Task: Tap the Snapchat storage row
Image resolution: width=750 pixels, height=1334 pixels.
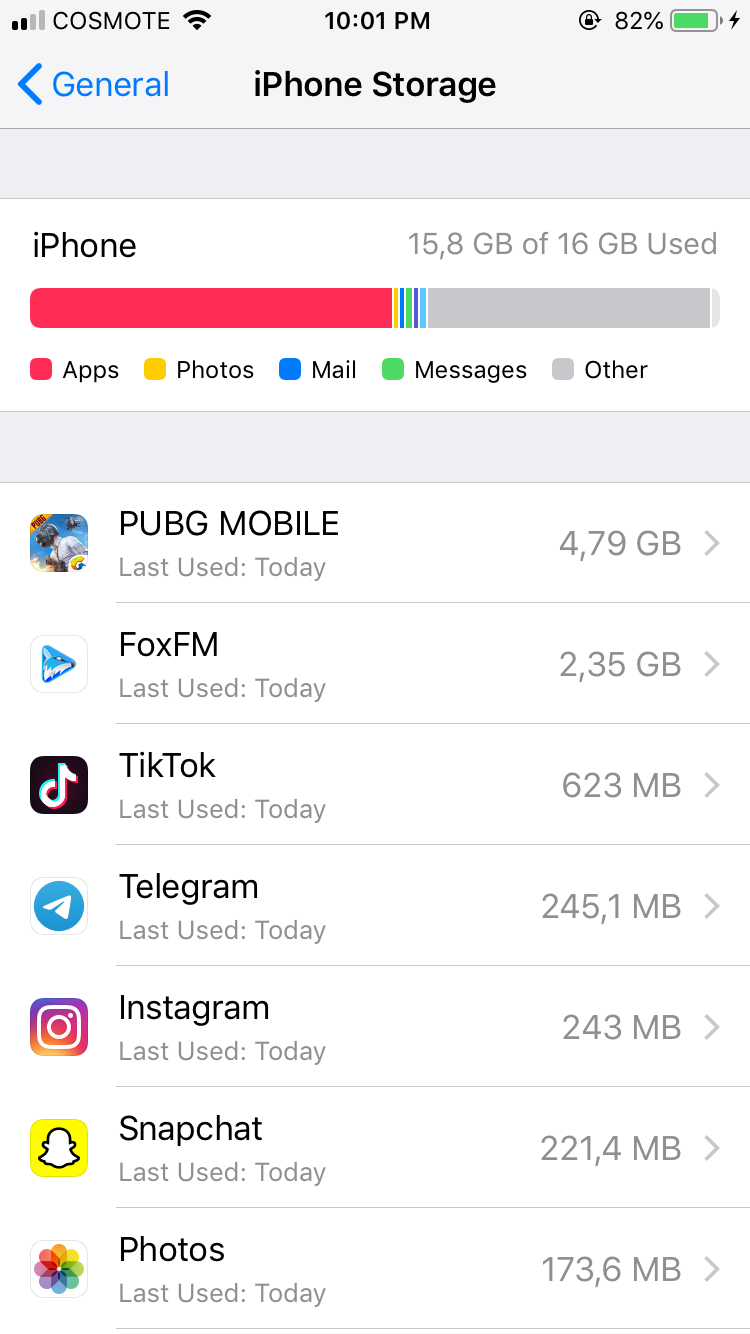Action: [375, 1148]
